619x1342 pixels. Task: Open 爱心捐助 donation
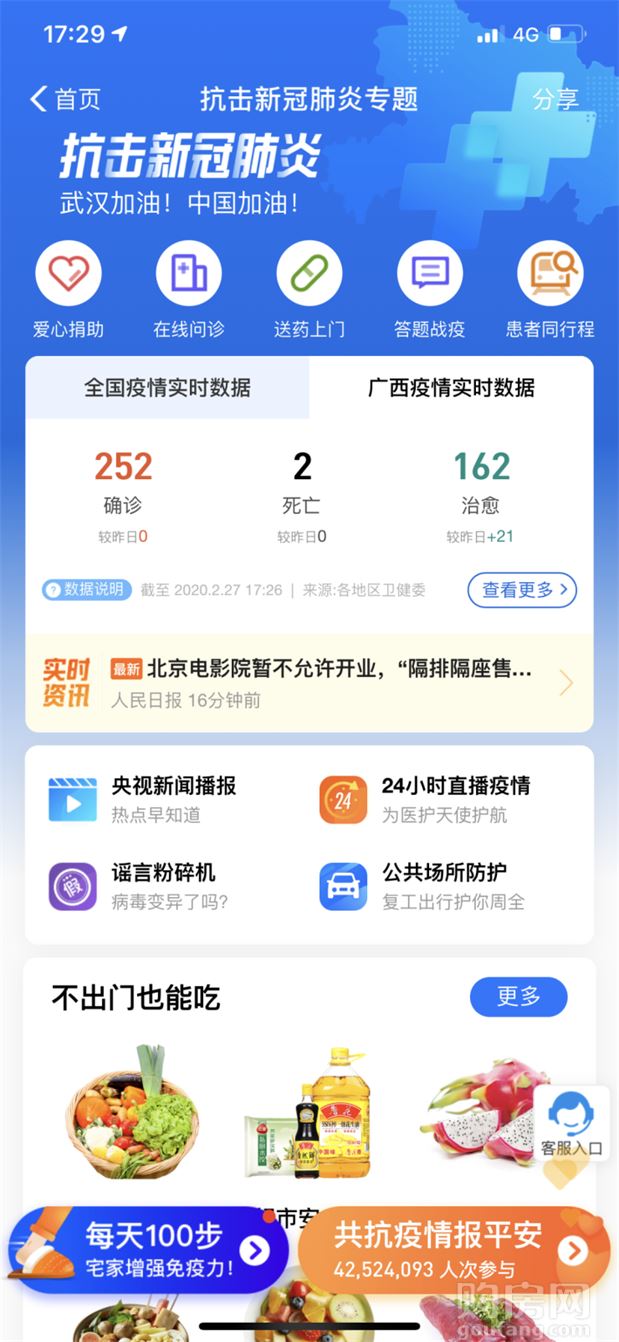[68, 274]
